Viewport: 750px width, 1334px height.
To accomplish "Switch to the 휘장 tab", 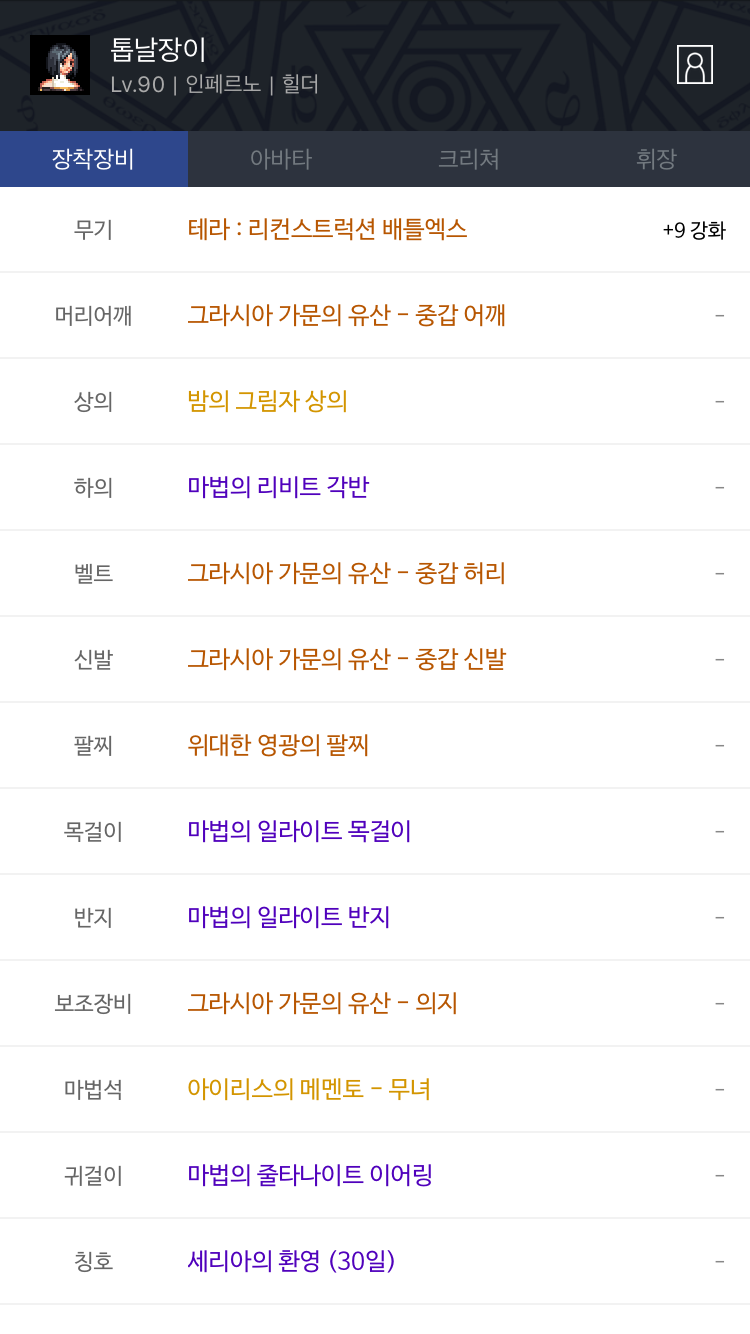I will click(x=656, y=159).
